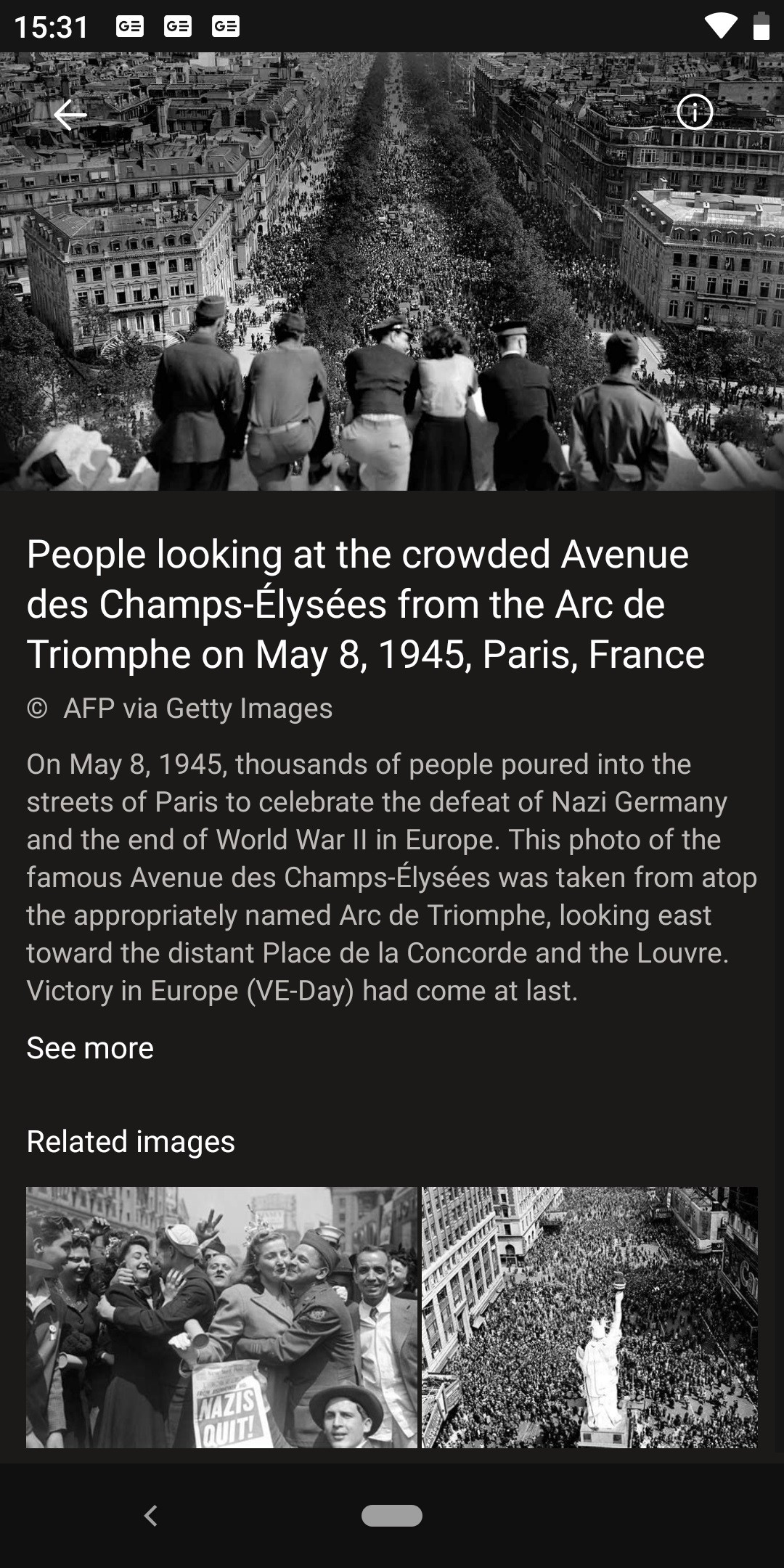This screenshot has height=1568, width=784.
Task: Go back using the top-left arrow
Action: coord(70,115)
